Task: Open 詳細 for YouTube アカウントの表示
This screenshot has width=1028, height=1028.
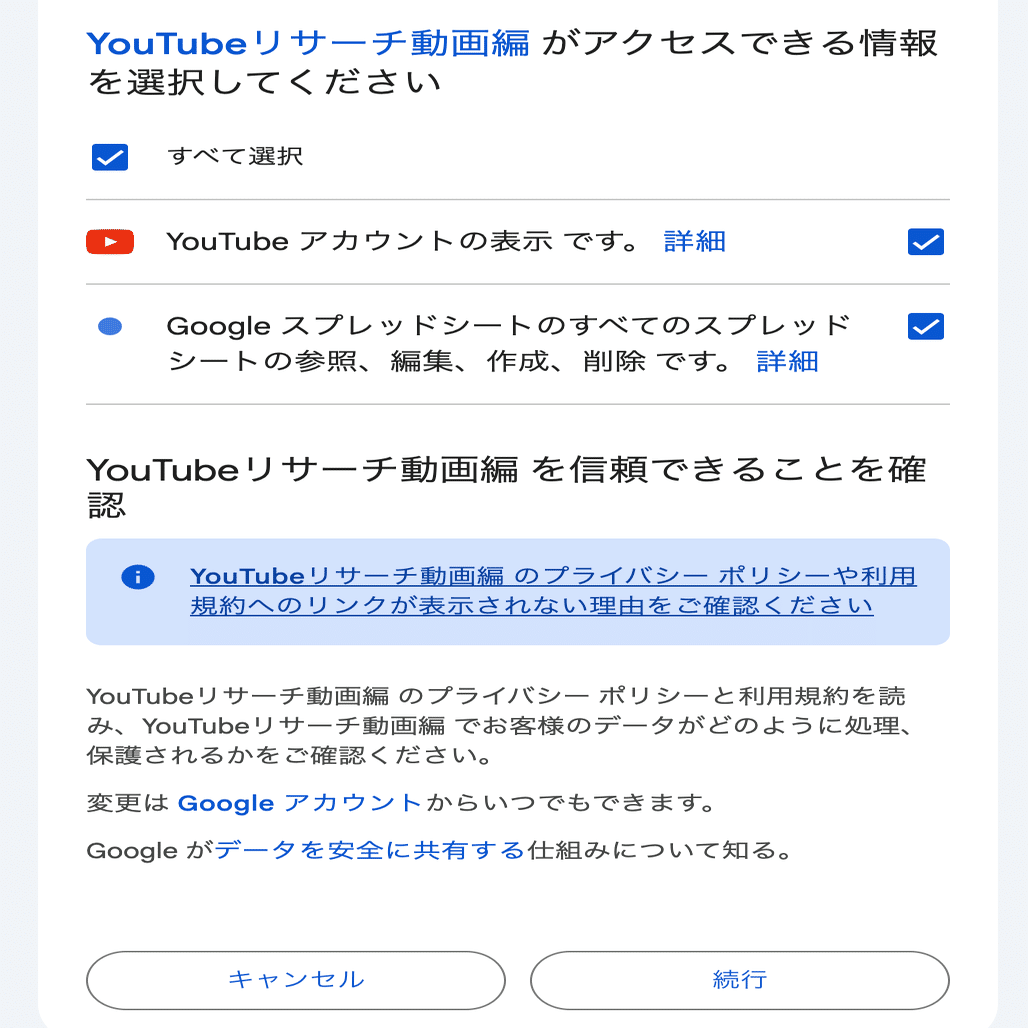Action: click(694, 242)
